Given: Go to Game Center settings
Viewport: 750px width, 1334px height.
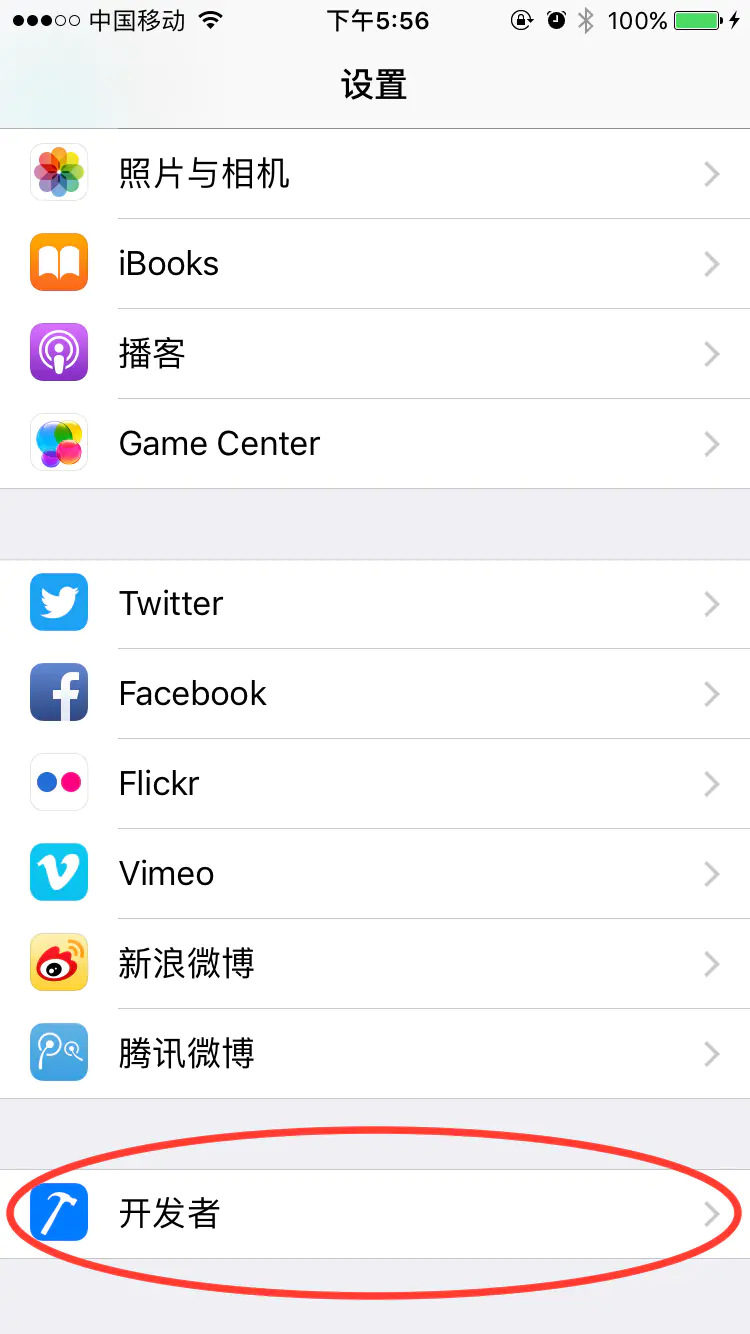Looking at the screenshot, I should pyautogui.click(x=375, y=444).
